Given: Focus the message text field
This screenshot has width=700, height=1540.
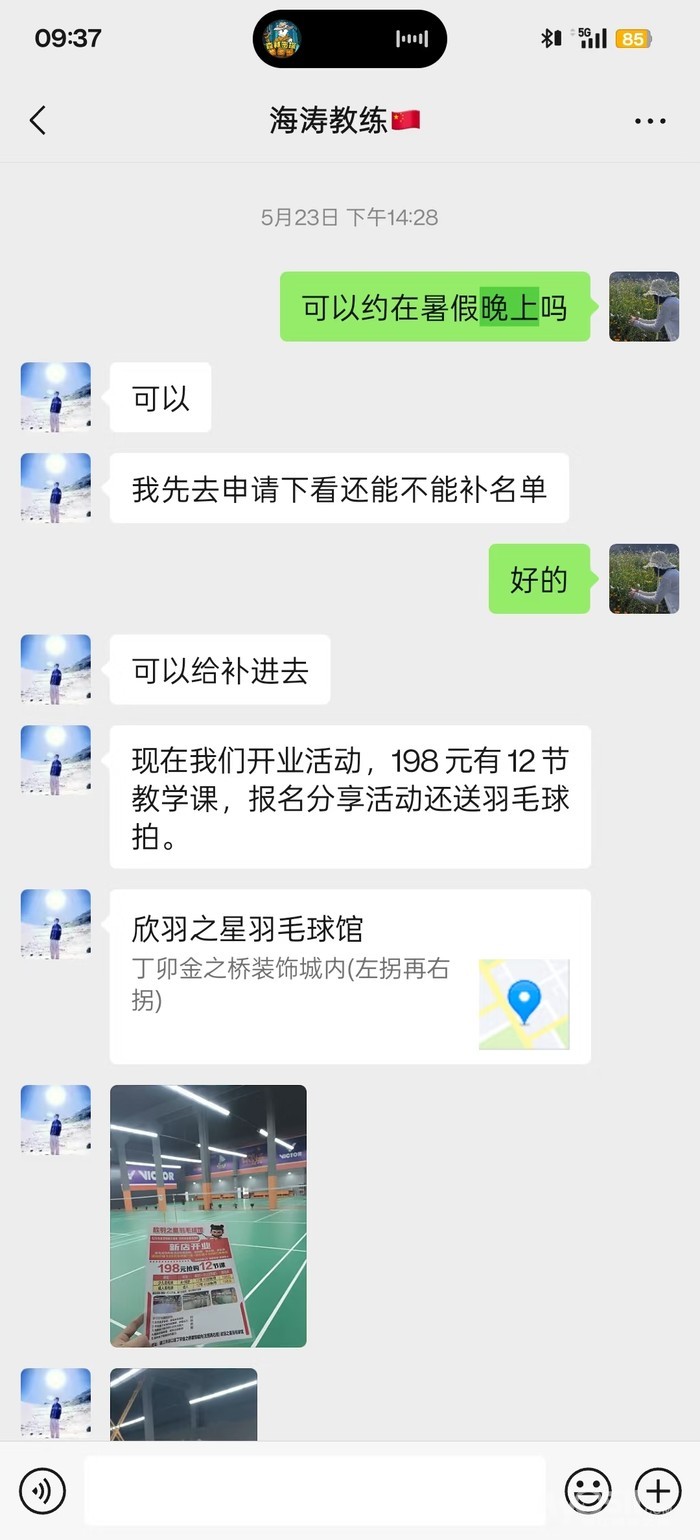Looking at the screenshot, I should point(315,1490).
